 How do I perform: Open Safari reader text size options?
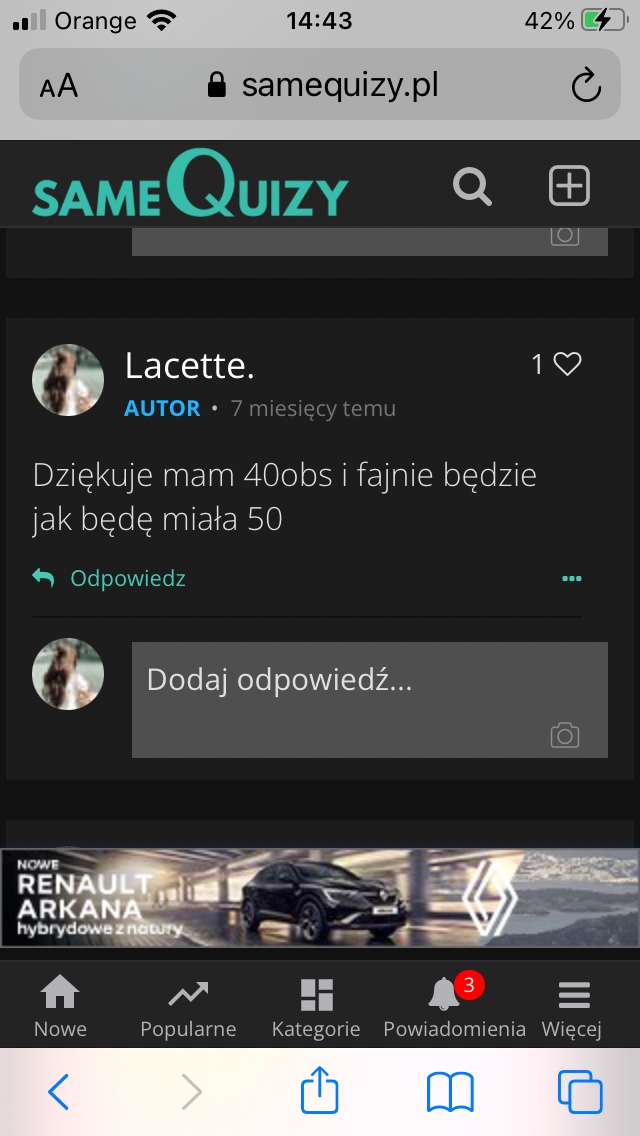(59, 86)
